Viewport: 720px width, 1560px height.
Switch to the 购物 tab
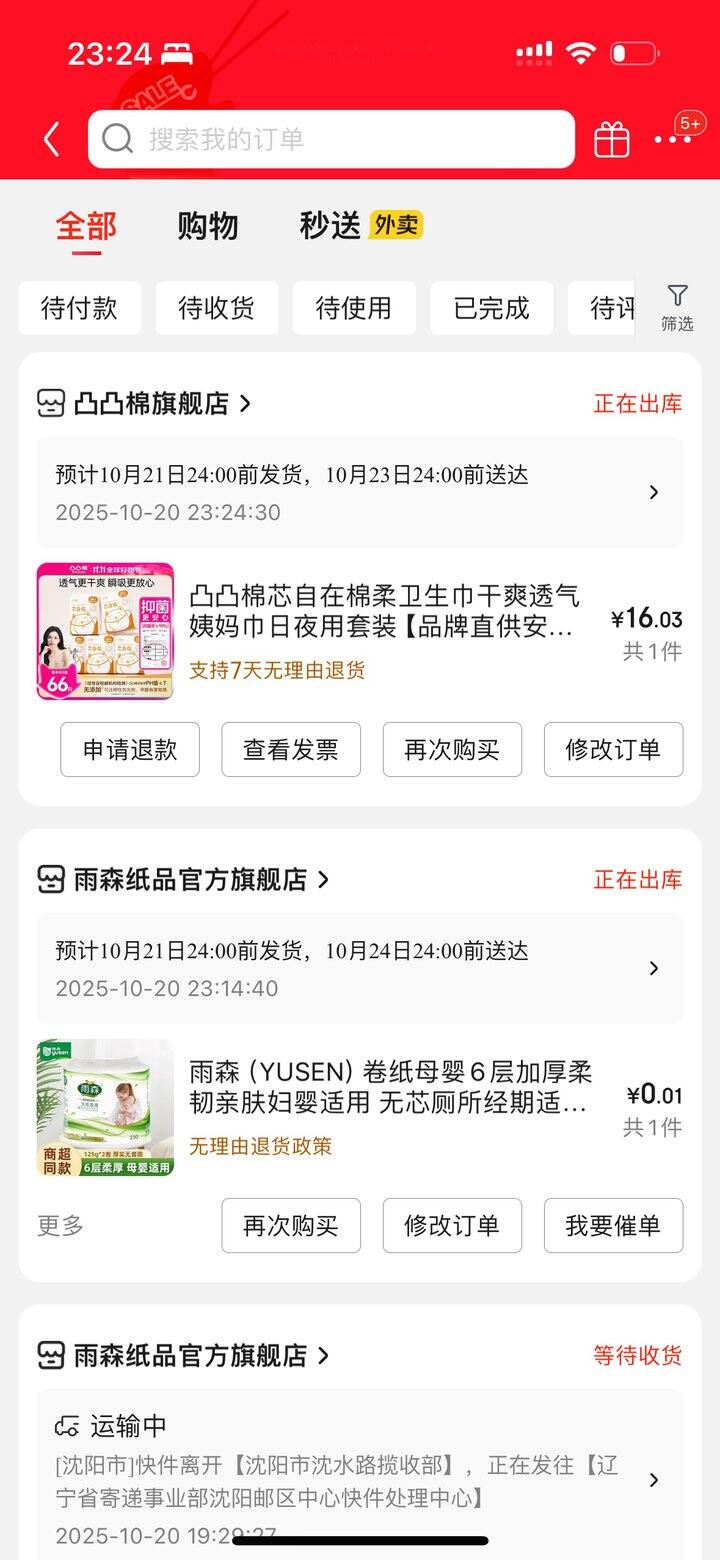pyautogui.click(x=208, y=226)
